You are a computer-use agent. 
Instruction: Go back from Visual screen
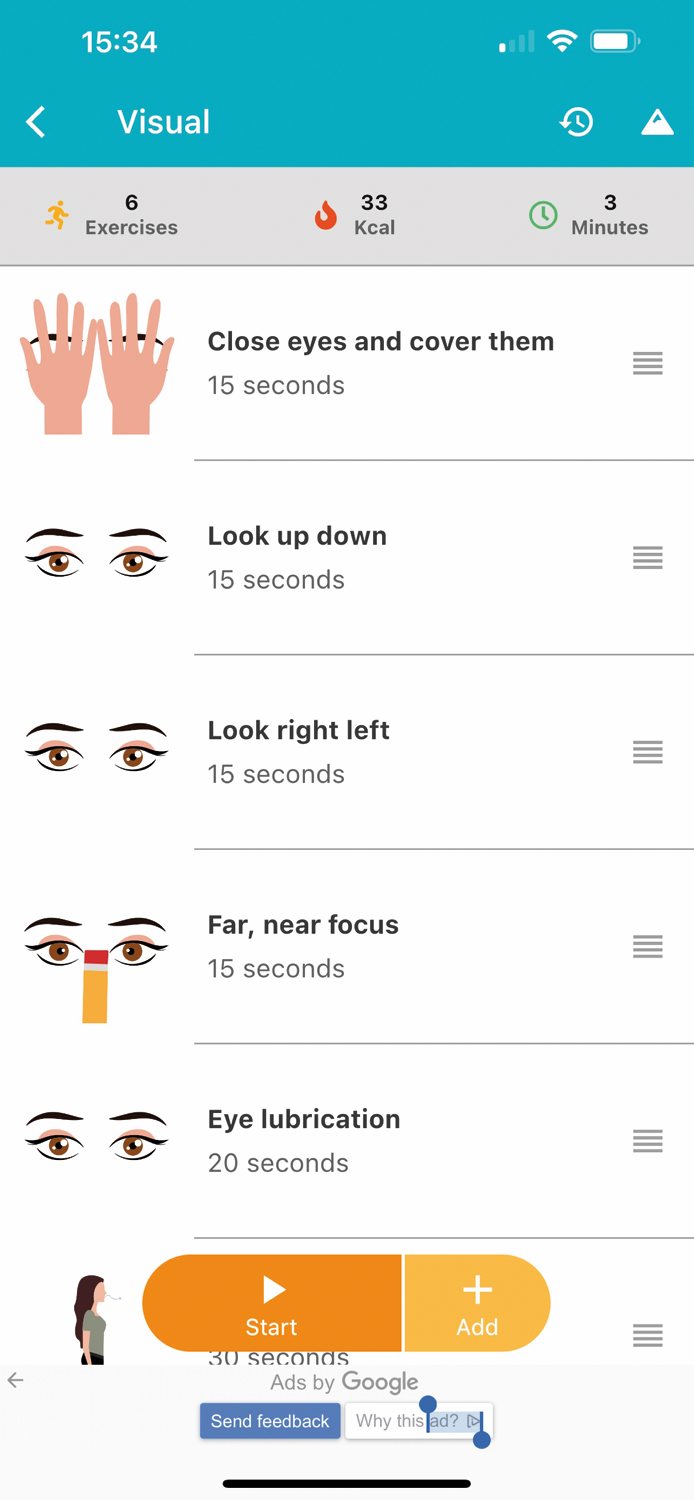point(36,122)
